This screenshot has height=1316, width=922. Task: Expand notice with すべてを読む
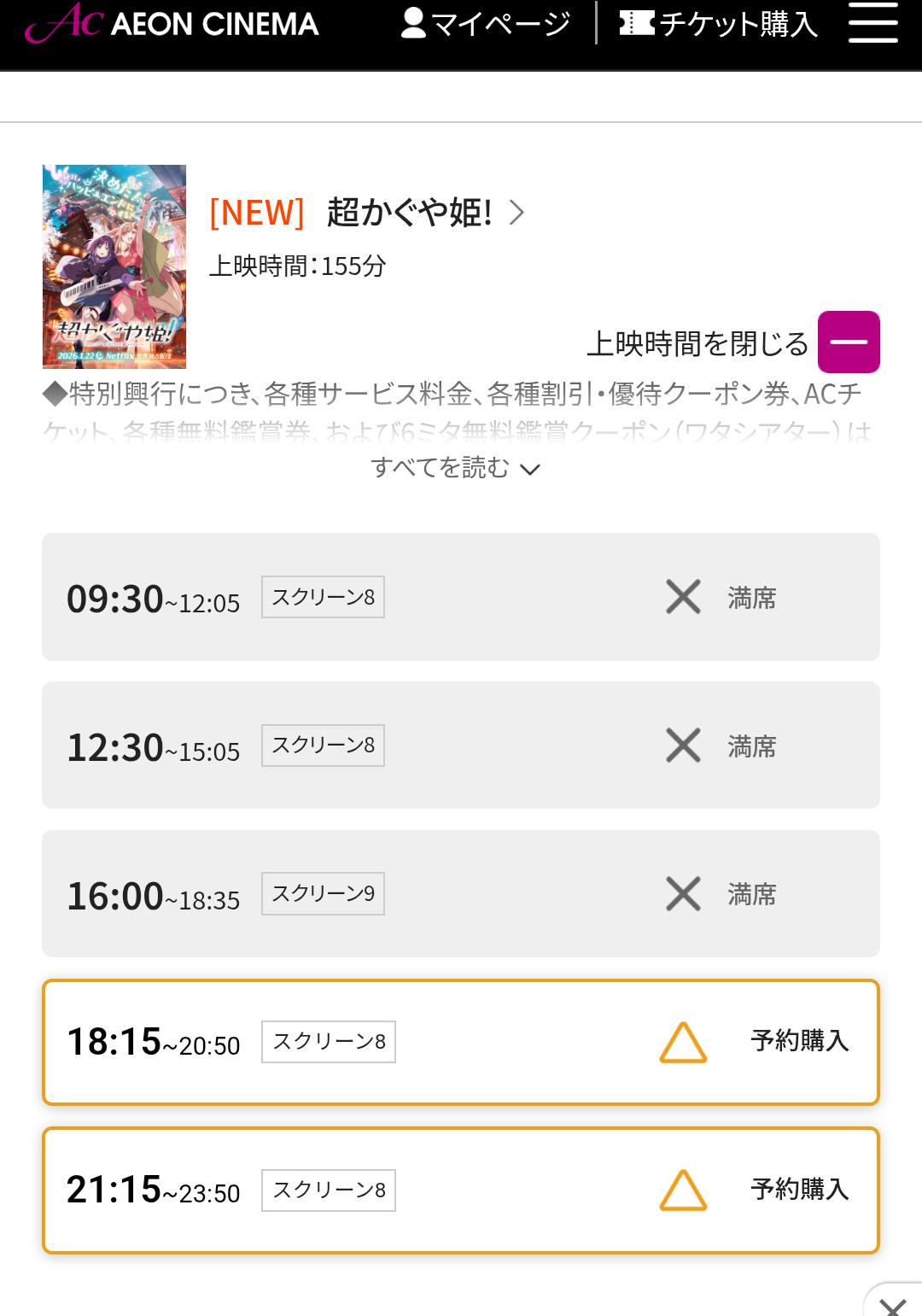coord(455,468)
